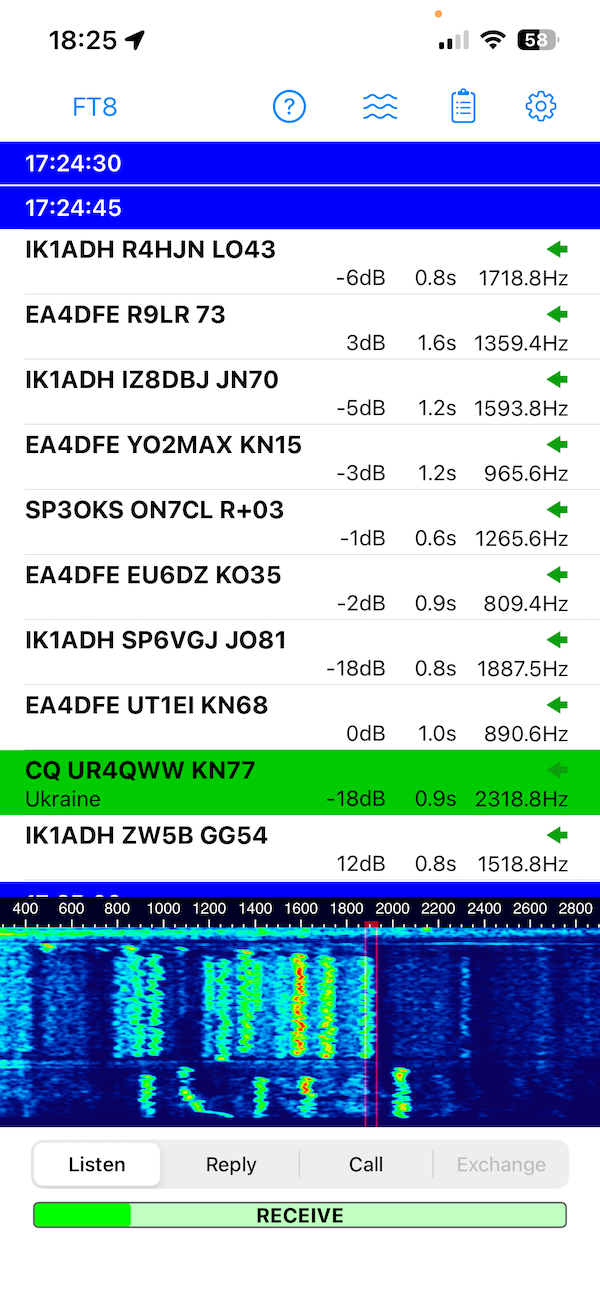
Task: Select the EA4DFE YO2MAX KN15 message
Action: tap(300, 457)
